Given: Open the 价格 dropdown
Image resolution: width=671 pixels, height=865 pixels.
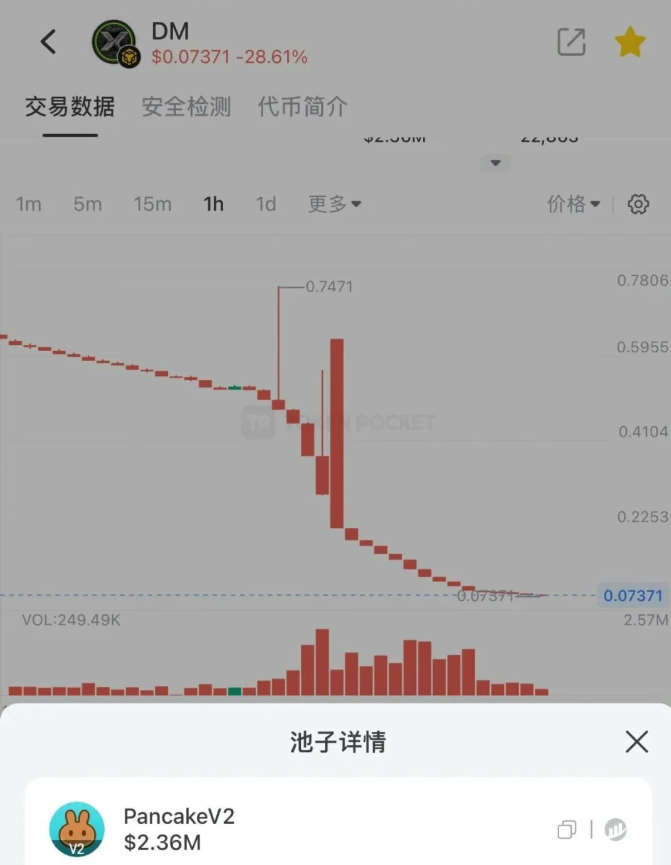Looking at the screenshot, I should 573,204.
